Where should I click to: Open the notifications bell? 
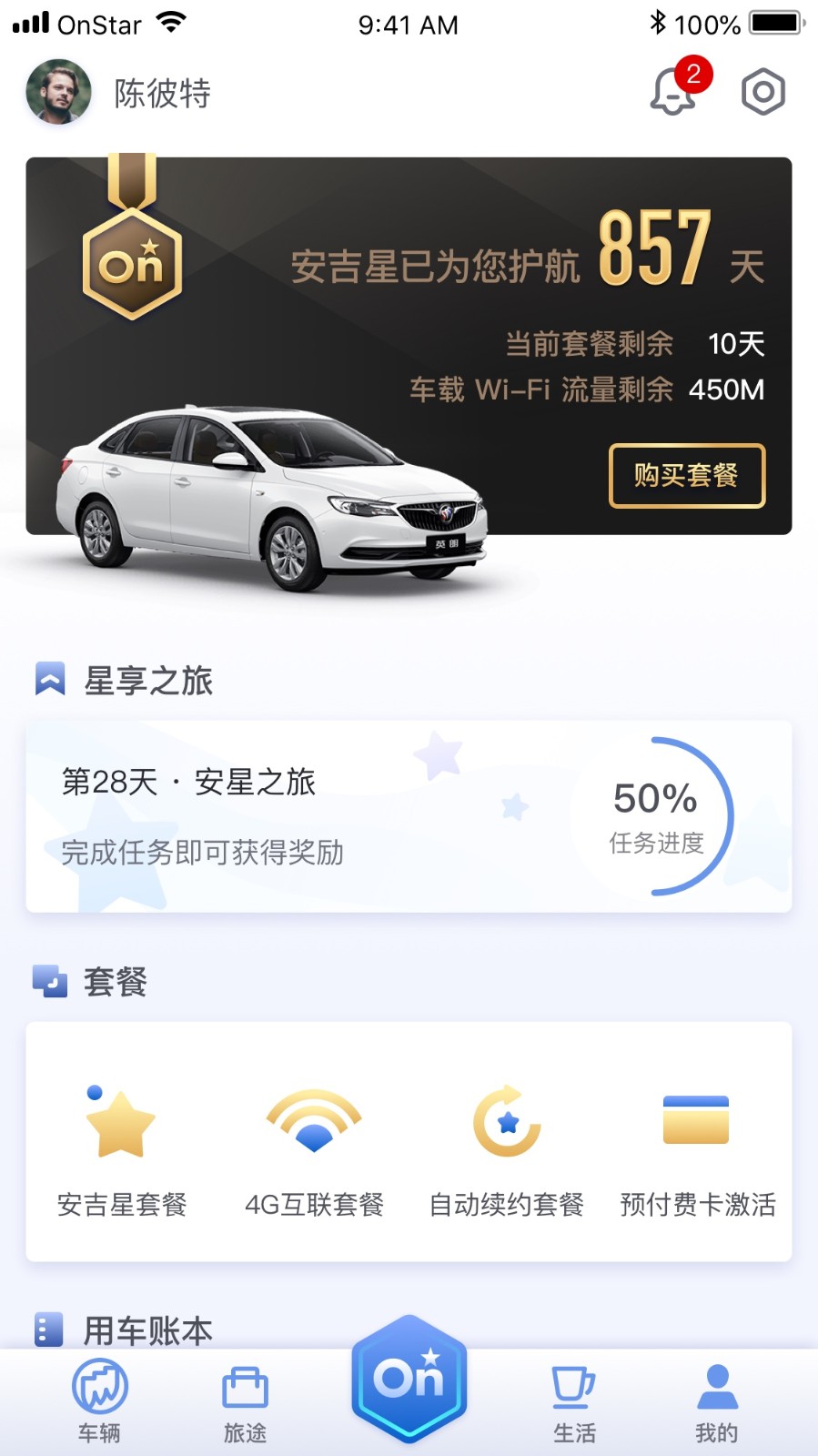pos(674,92)
